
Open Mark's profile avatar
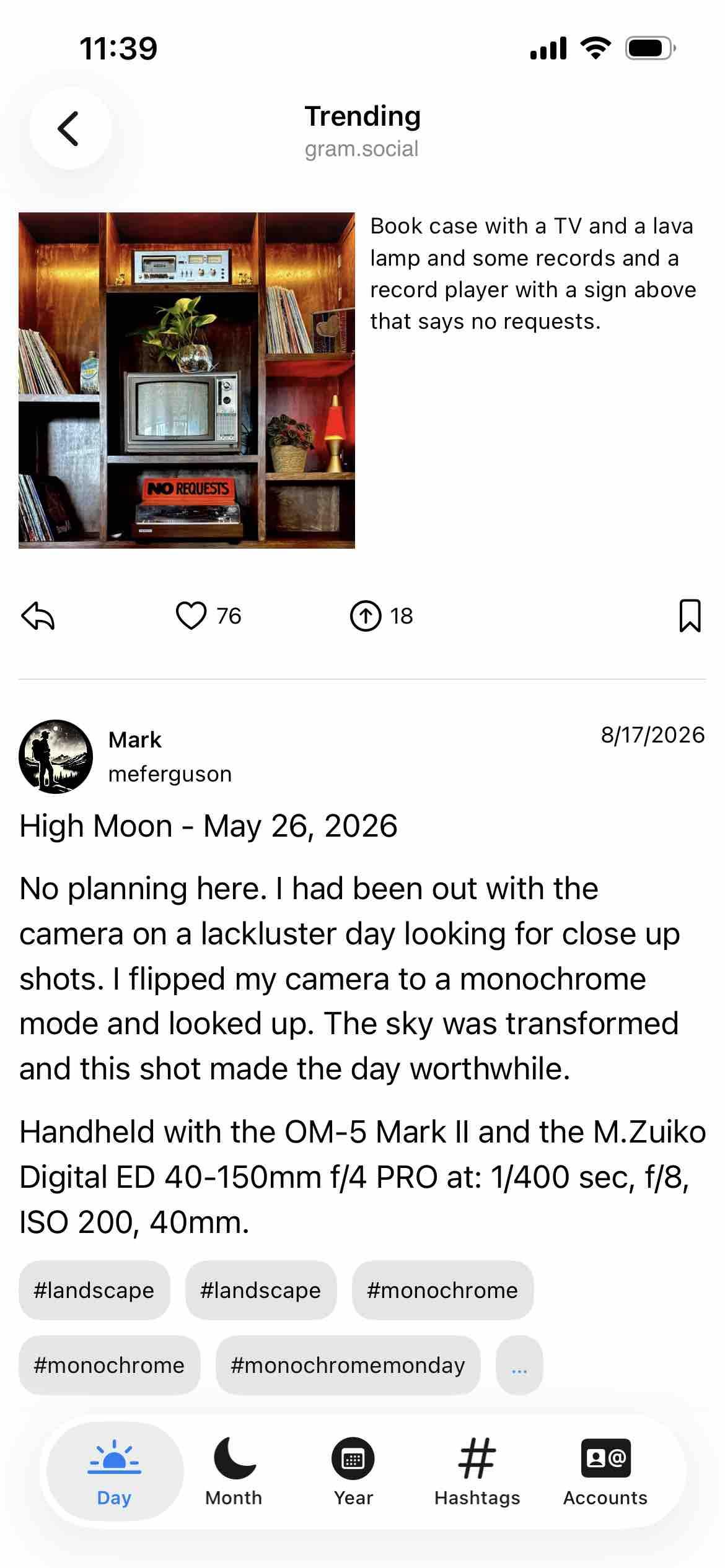click(x=56, y=756)
